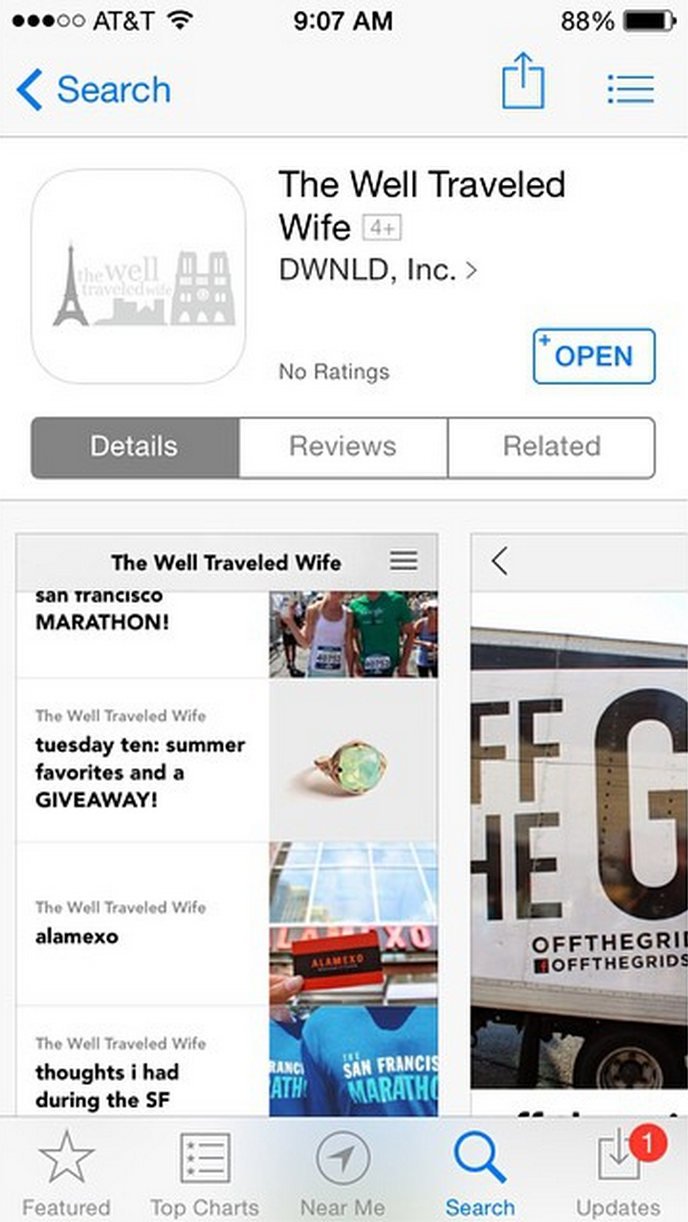The height and width of the screenshot is (1222, 688).
Task: Go to the Featured tab
Action: point(66,1174)
